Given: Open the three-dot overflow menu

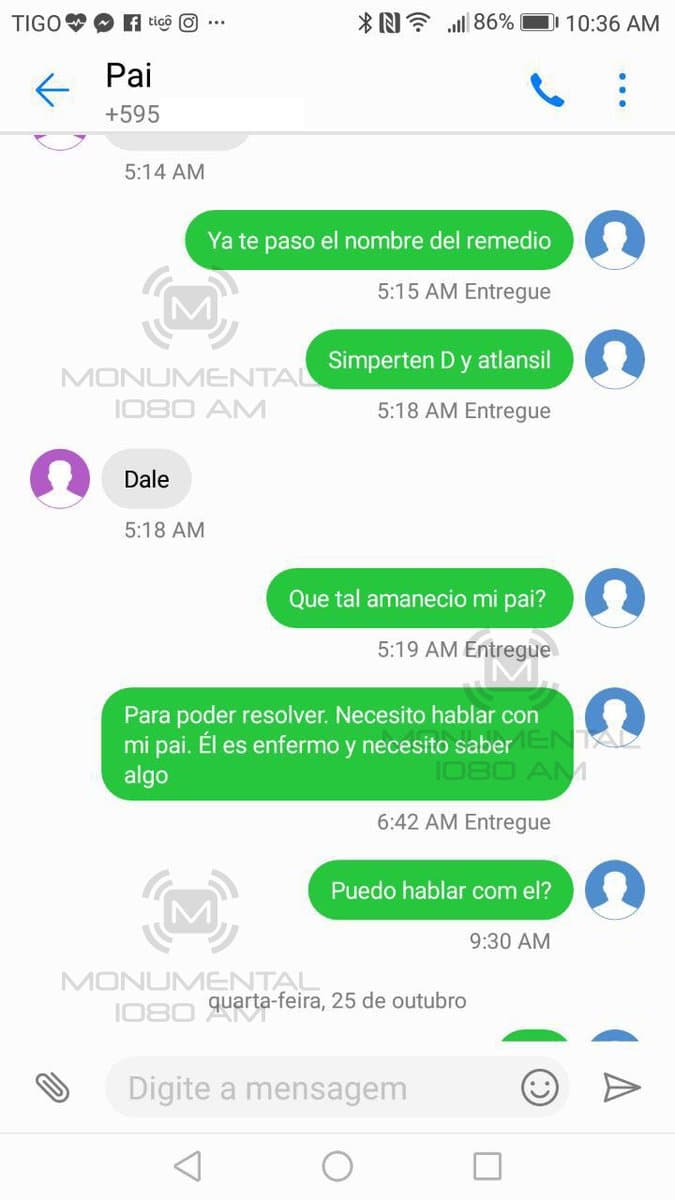Looking at the screenshot, I should point(622,91).
